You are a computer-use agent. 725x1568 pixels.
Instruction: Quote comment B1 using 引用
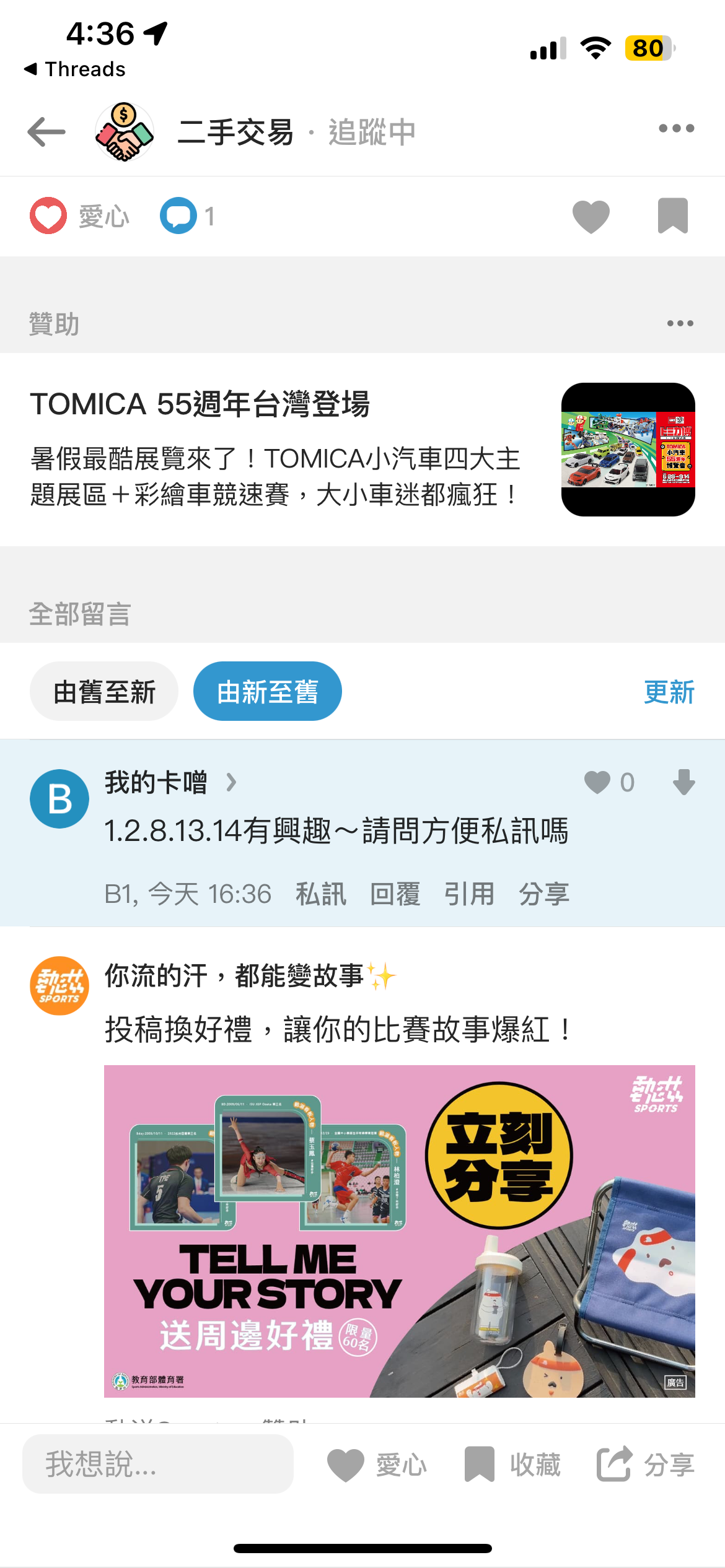(469, 894)
